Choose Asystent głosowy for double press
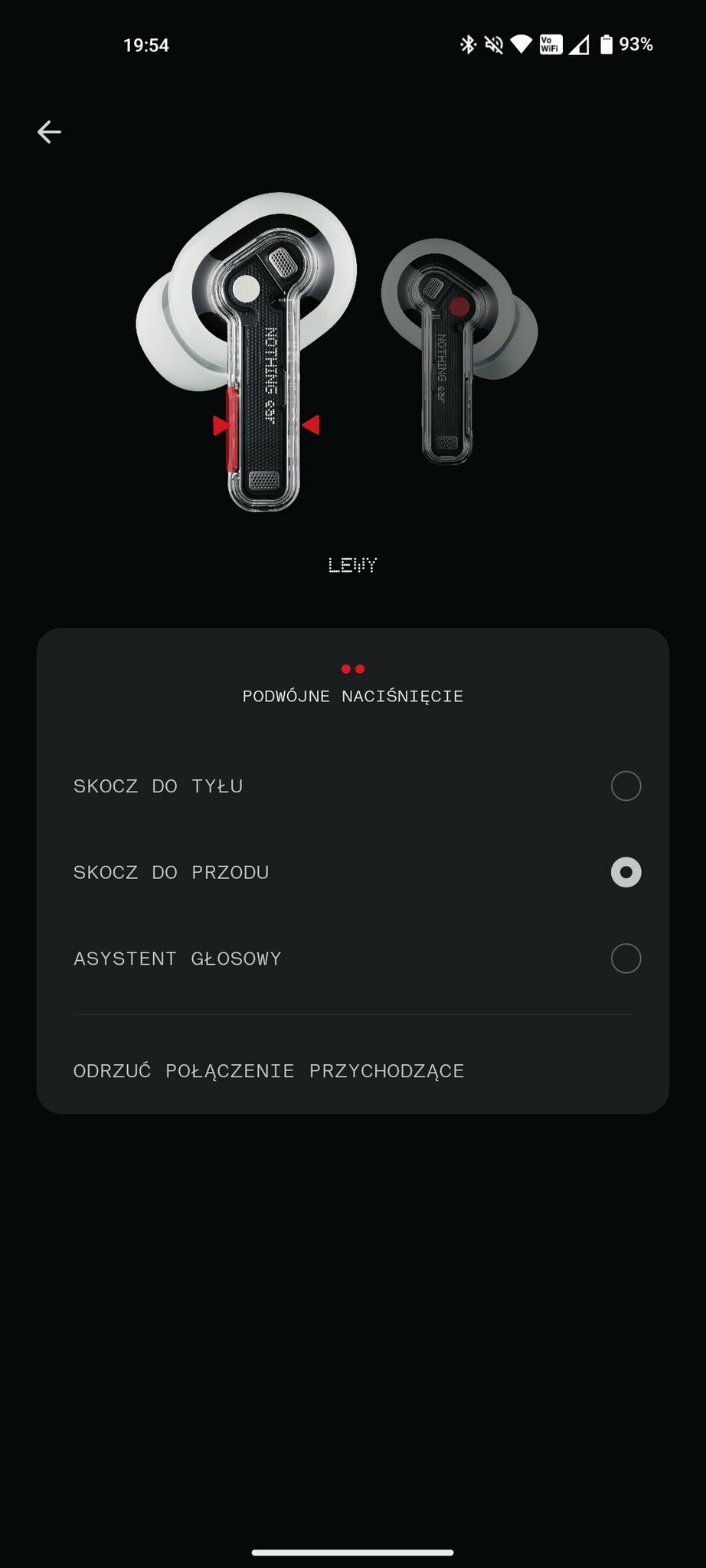This screenshot has width=706, height=1568. (x=625, y=959)
